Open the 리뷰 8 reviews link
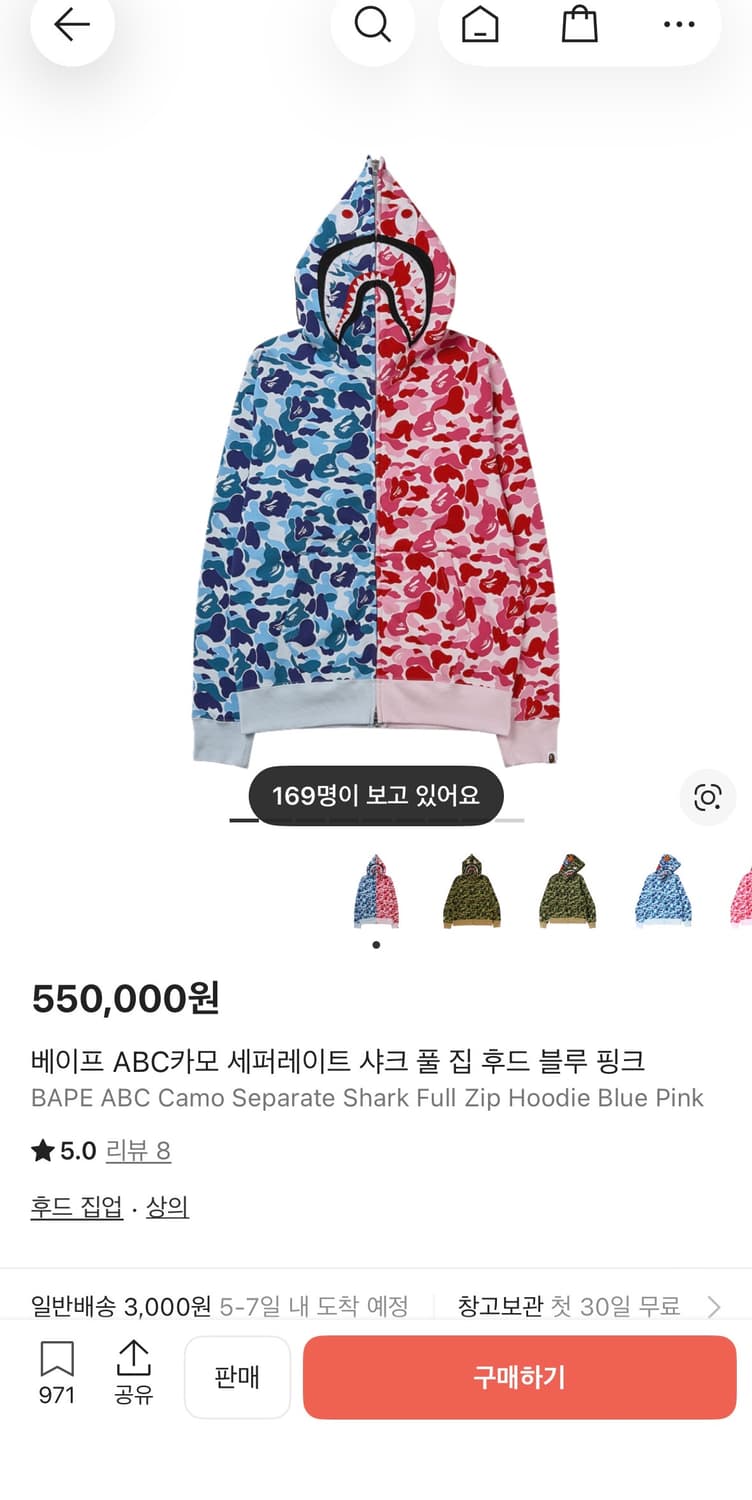This screenshot has width=752, height=1500. click(x=139, y=1150)
